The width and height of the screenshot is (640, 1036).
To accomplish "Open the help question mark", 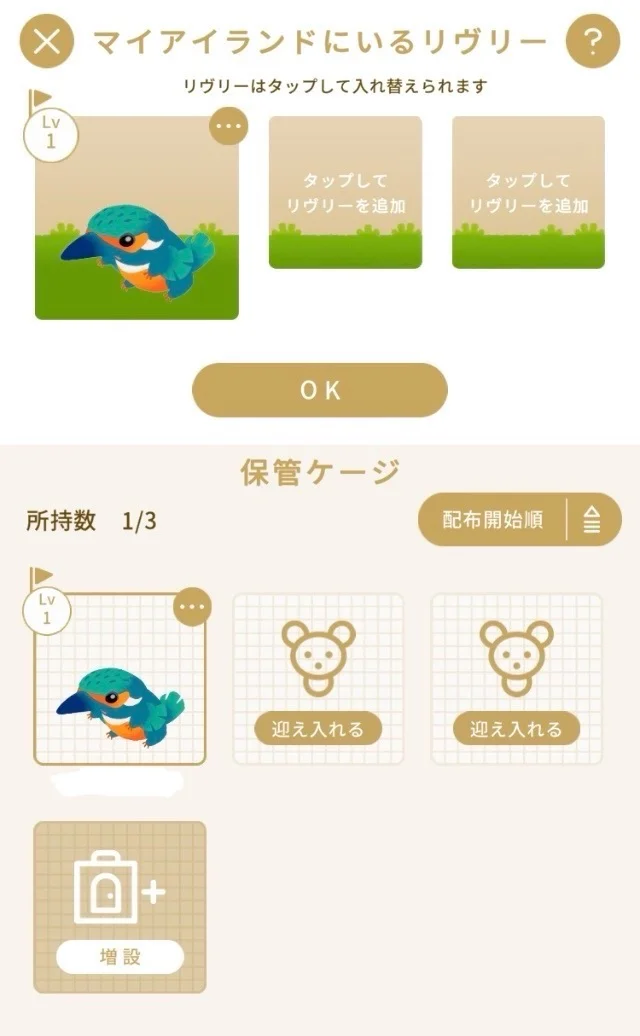I will point(593,42).
